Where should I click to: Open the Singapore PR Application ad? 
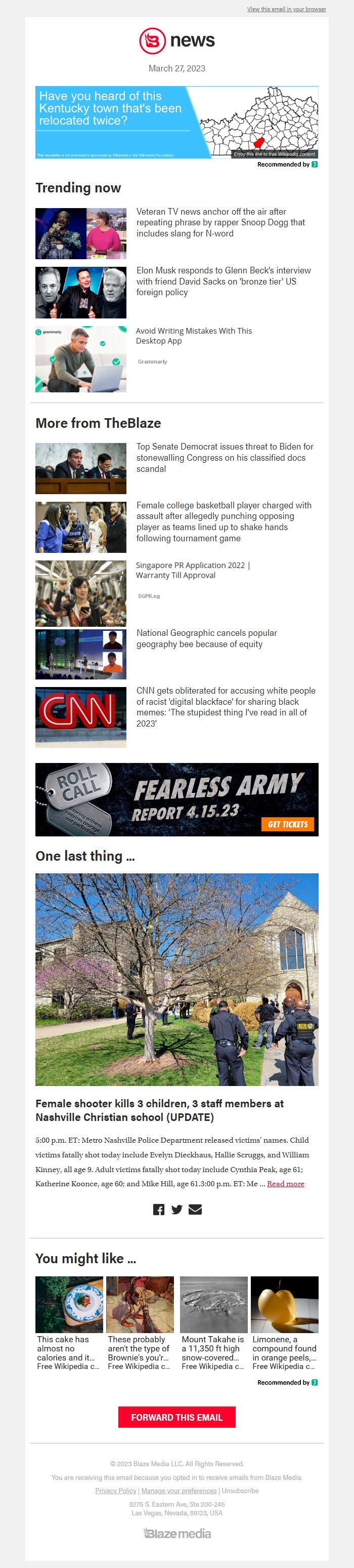pos(192,570)
